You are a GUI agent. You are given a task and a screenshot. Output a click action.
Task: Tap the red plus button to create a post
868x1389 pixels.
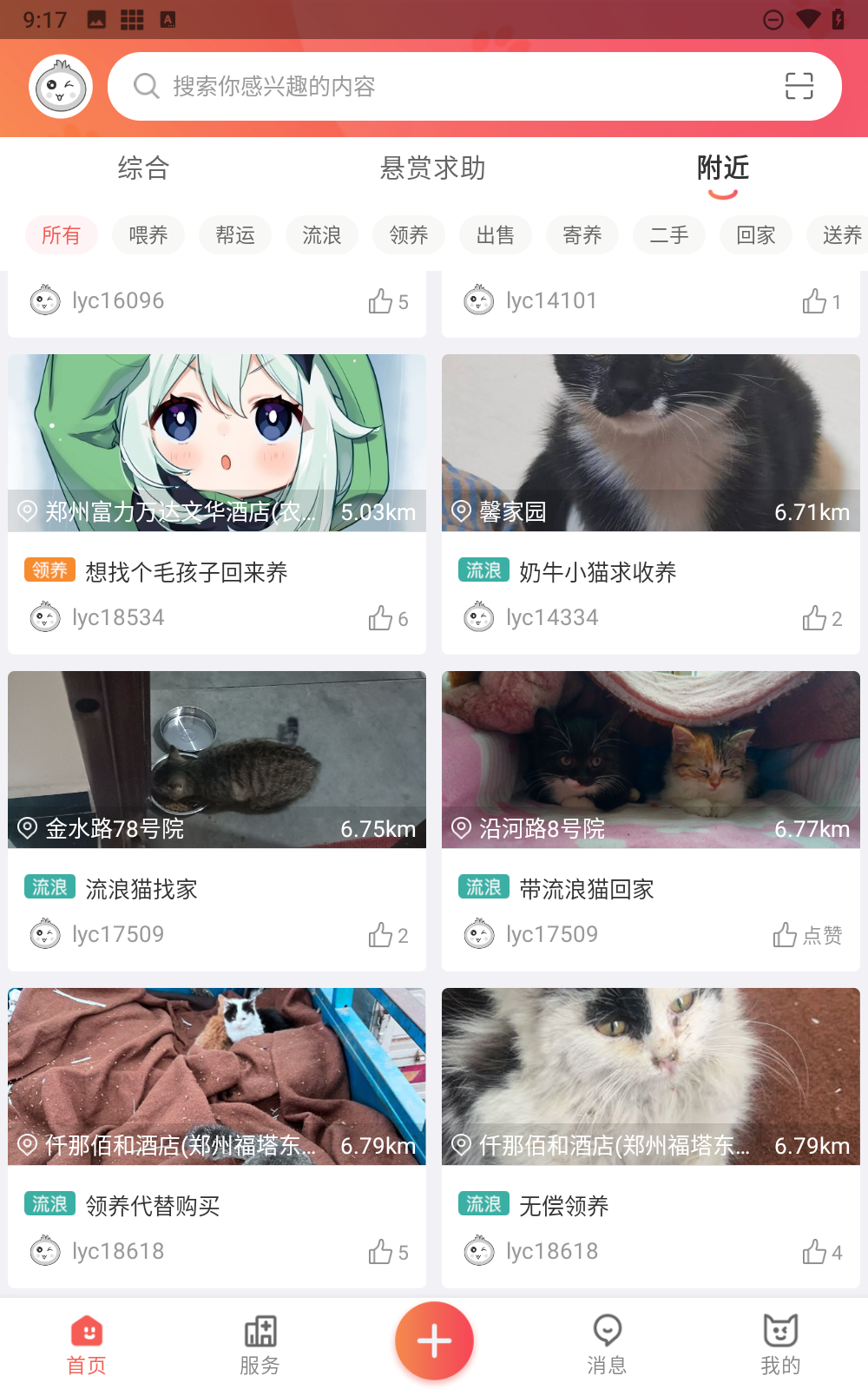(x=434, y=1340)
